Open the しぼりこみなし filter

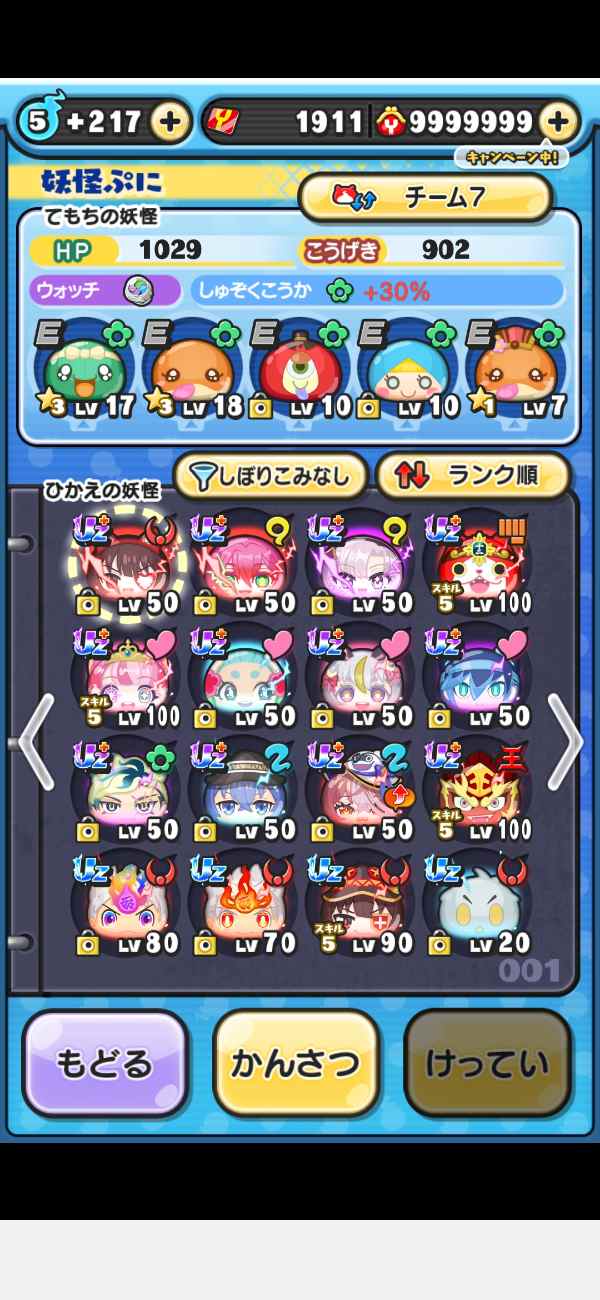270,477
